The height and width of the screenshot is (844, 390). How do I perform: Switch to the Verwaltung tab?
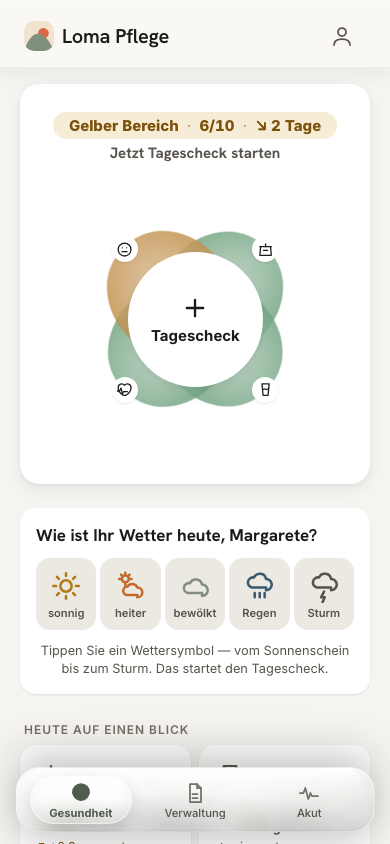(x=195, y=800)
